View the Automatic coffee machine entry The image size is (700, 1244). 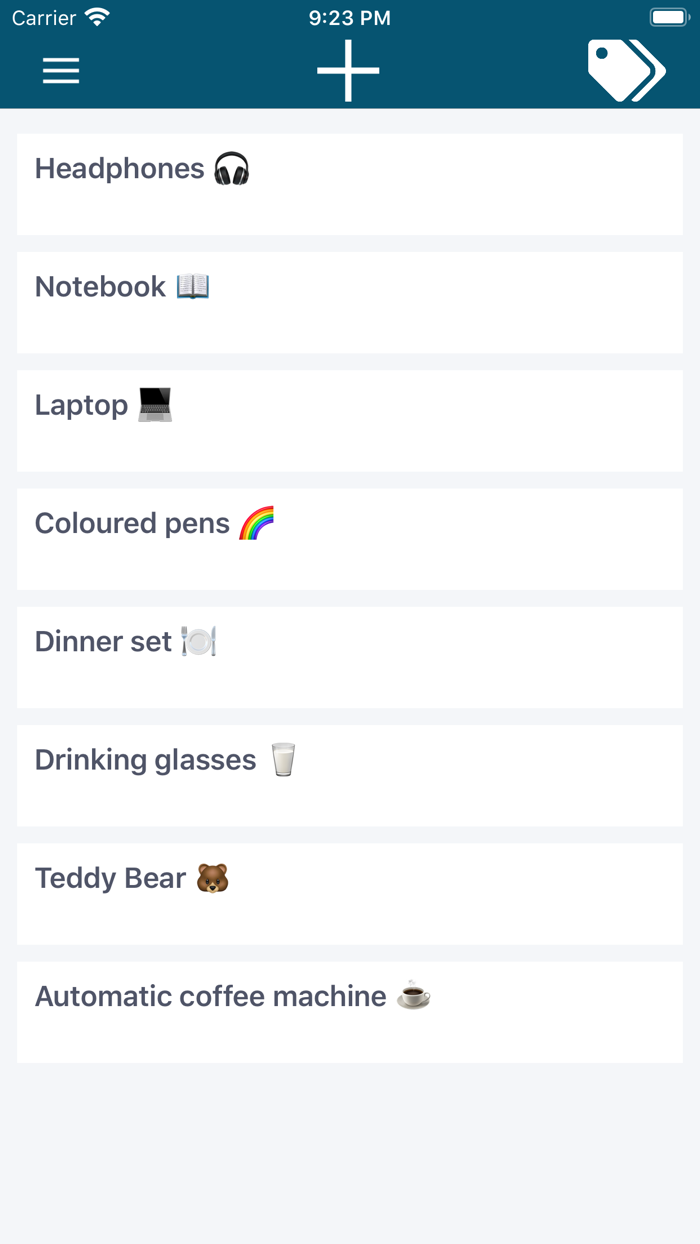coord(350,1012)
